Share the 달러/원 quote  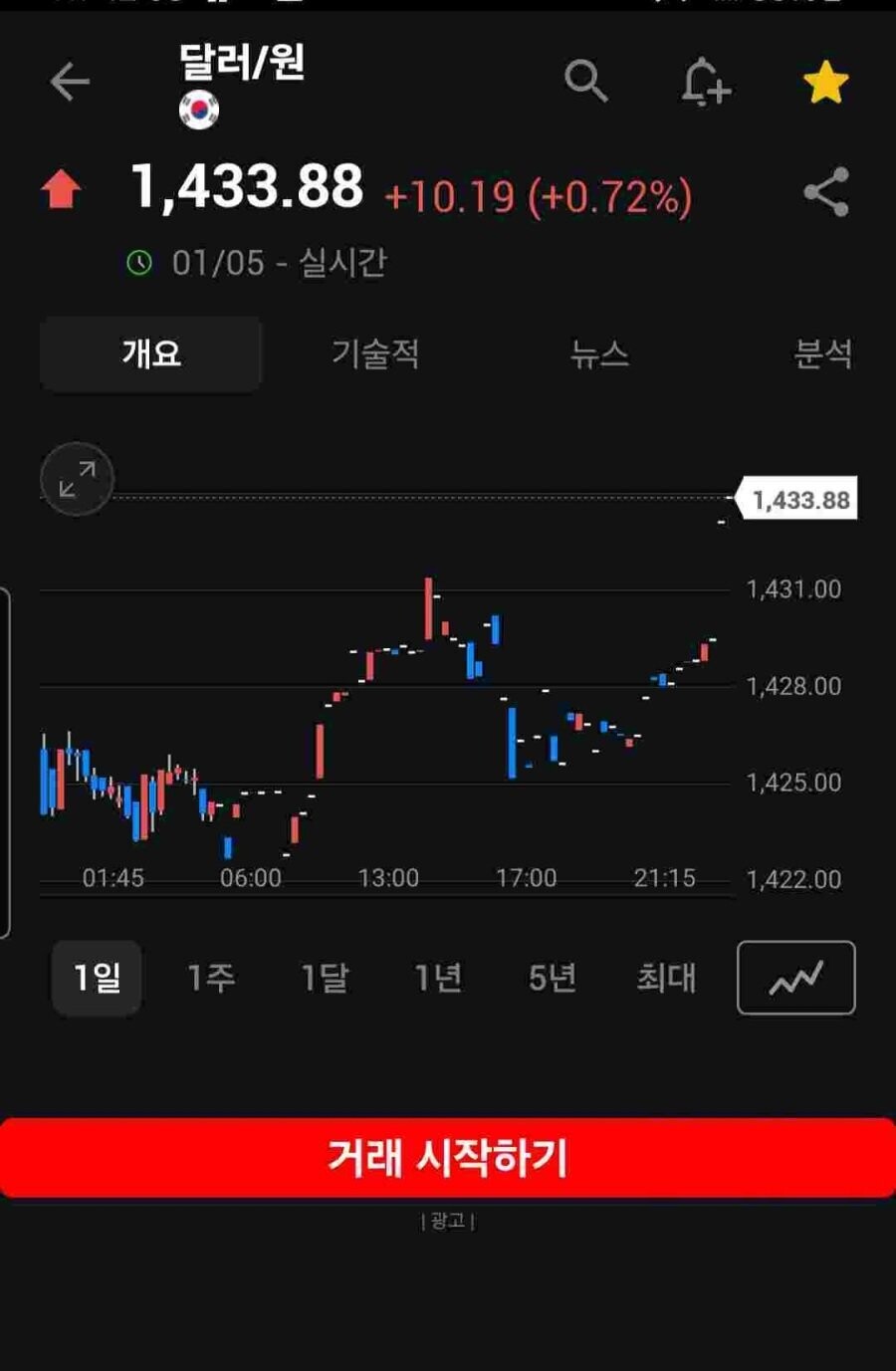pos(826,192)
